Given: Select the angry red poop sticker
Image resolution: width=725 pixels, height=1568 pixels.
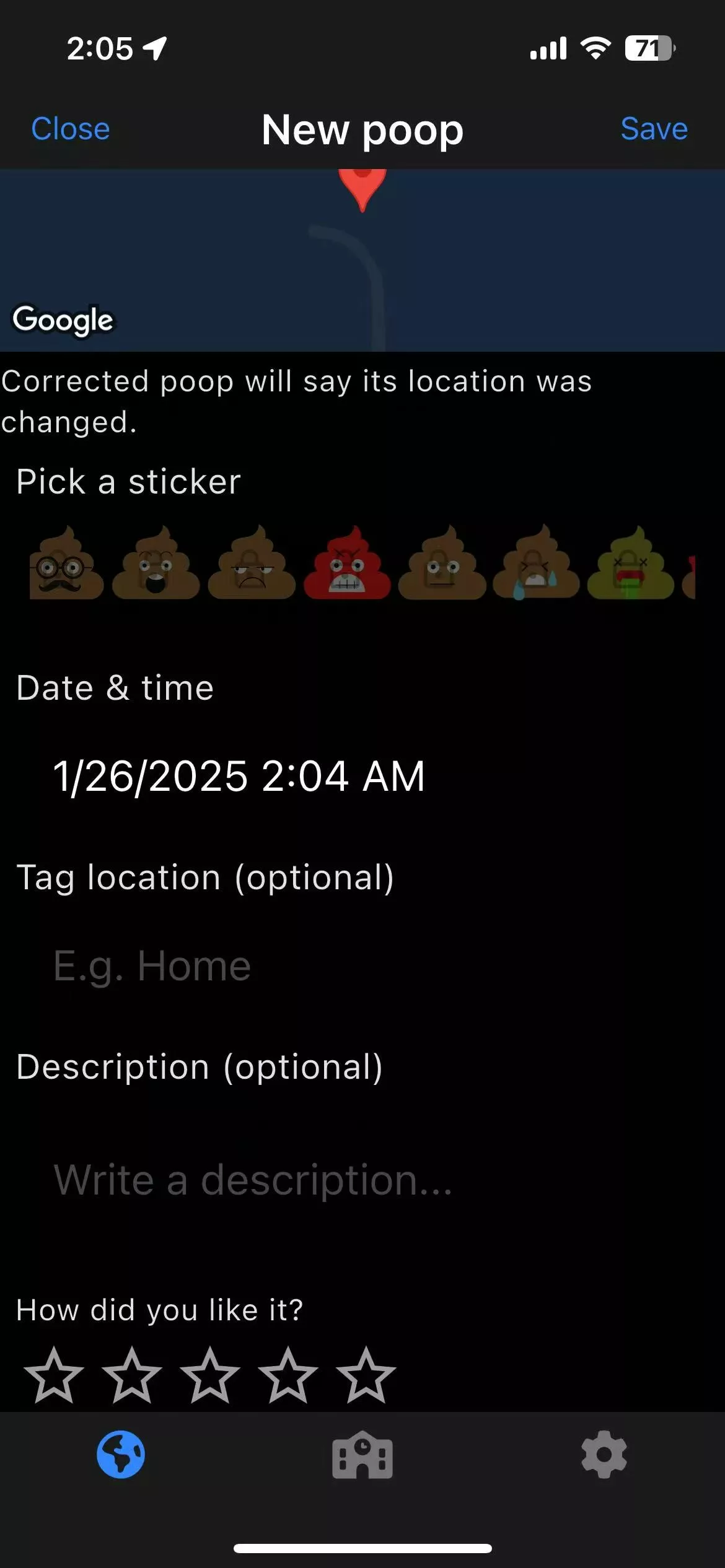Looking at the screenshot, I should click(347, 564).
